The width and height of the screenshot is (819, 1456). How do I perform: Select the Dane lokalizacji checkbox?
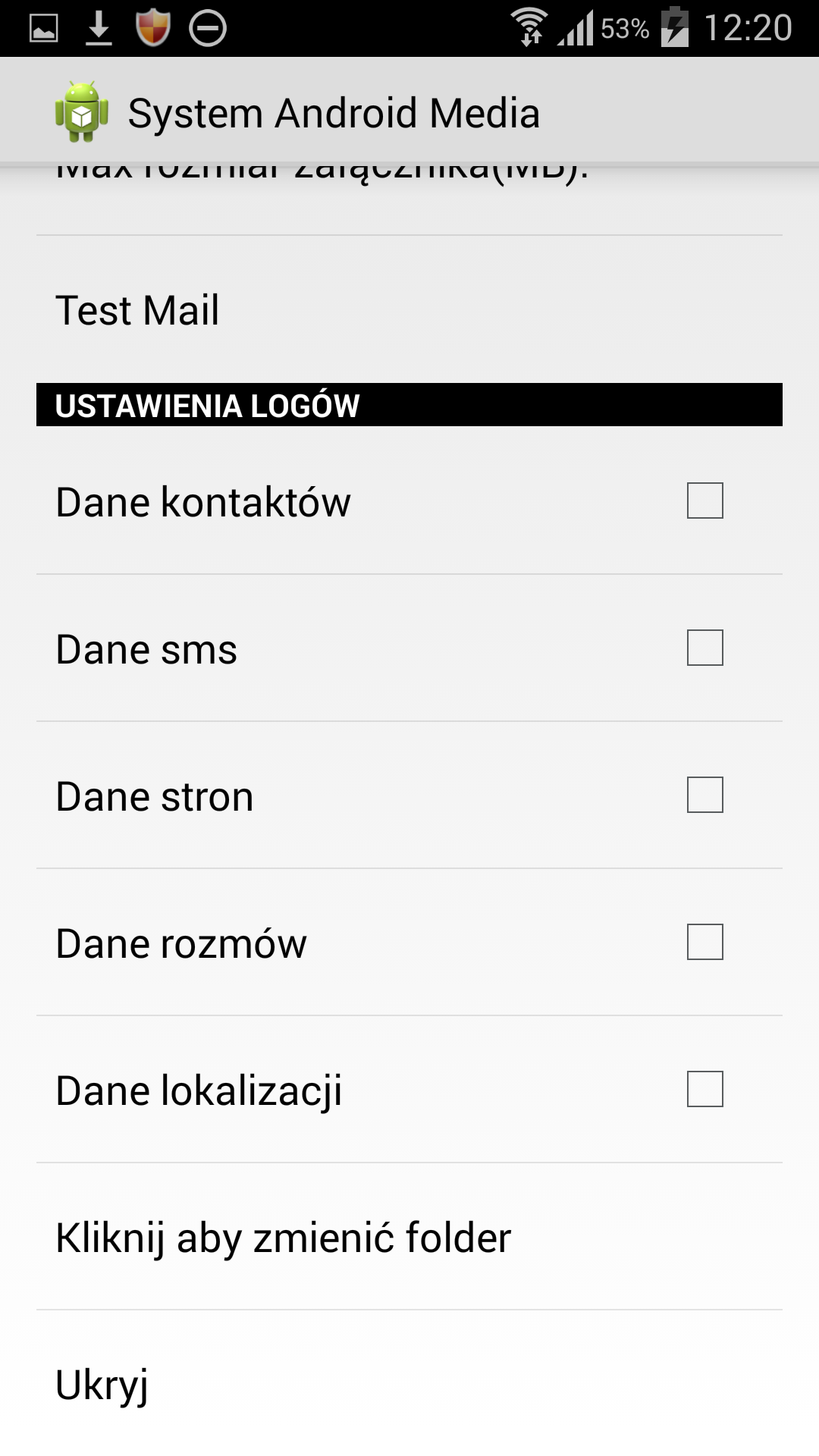pyautogui.click(x=704, y=1089)
